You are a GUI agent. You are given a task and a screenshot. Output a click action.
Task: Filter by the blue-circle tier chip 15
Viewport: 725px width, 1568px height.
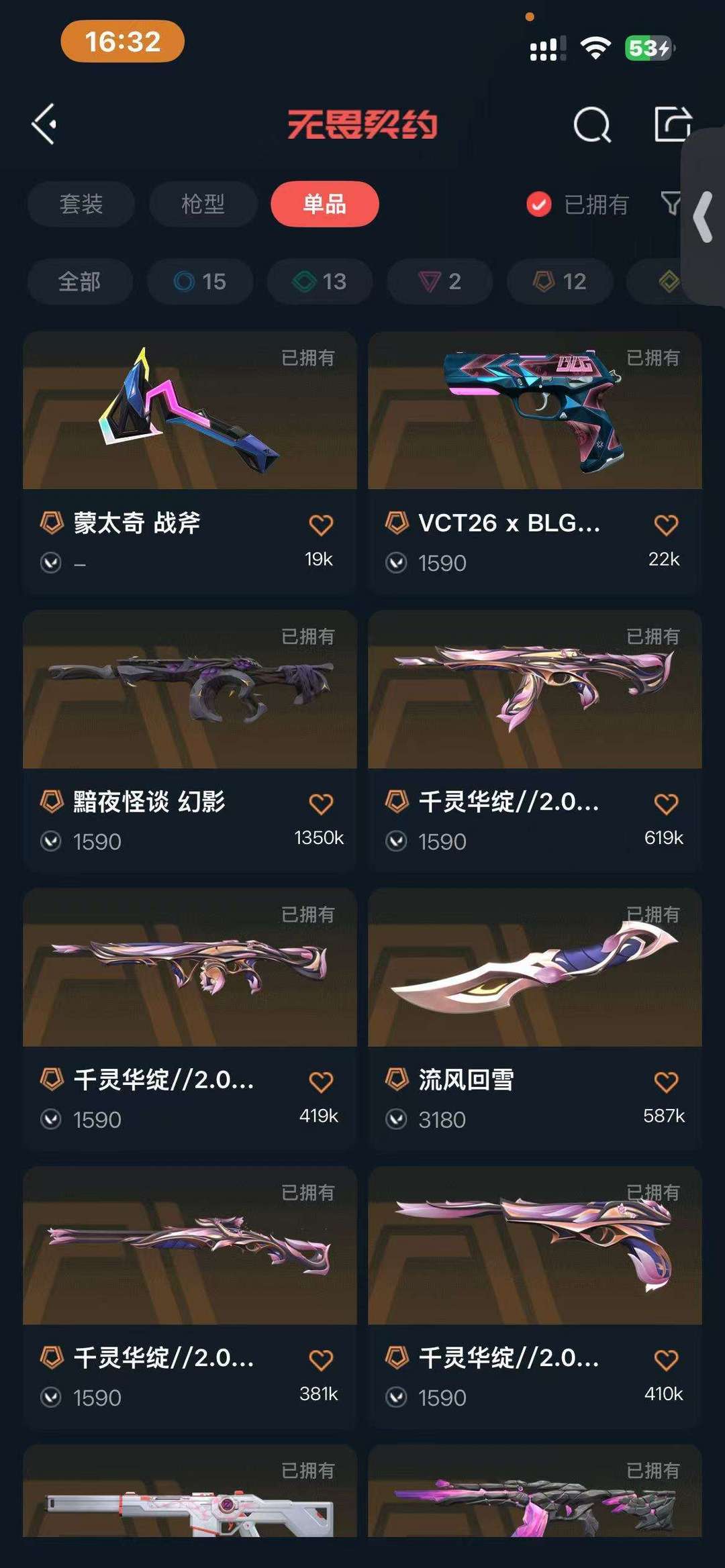tap(200, 281)
